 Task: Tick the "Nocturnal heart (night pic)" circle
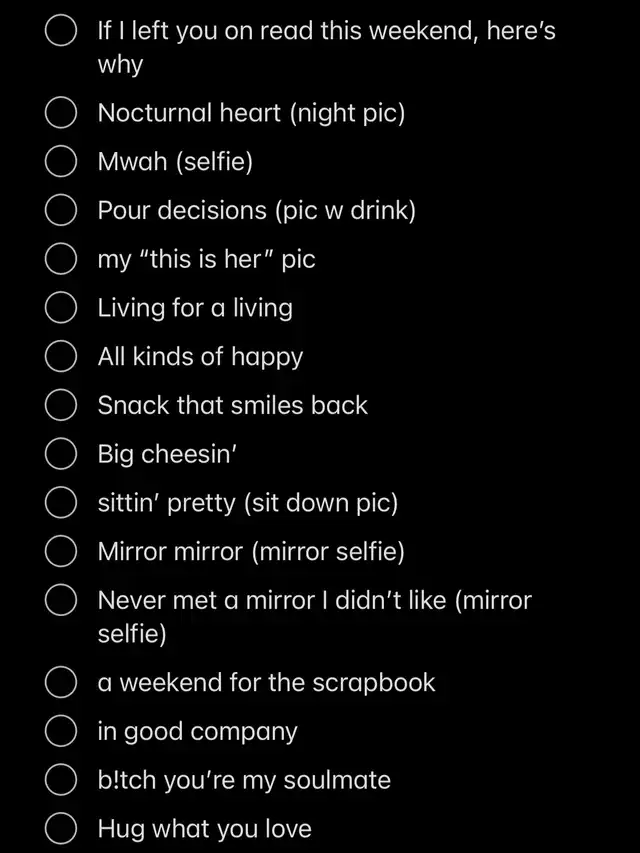(62, 114)
